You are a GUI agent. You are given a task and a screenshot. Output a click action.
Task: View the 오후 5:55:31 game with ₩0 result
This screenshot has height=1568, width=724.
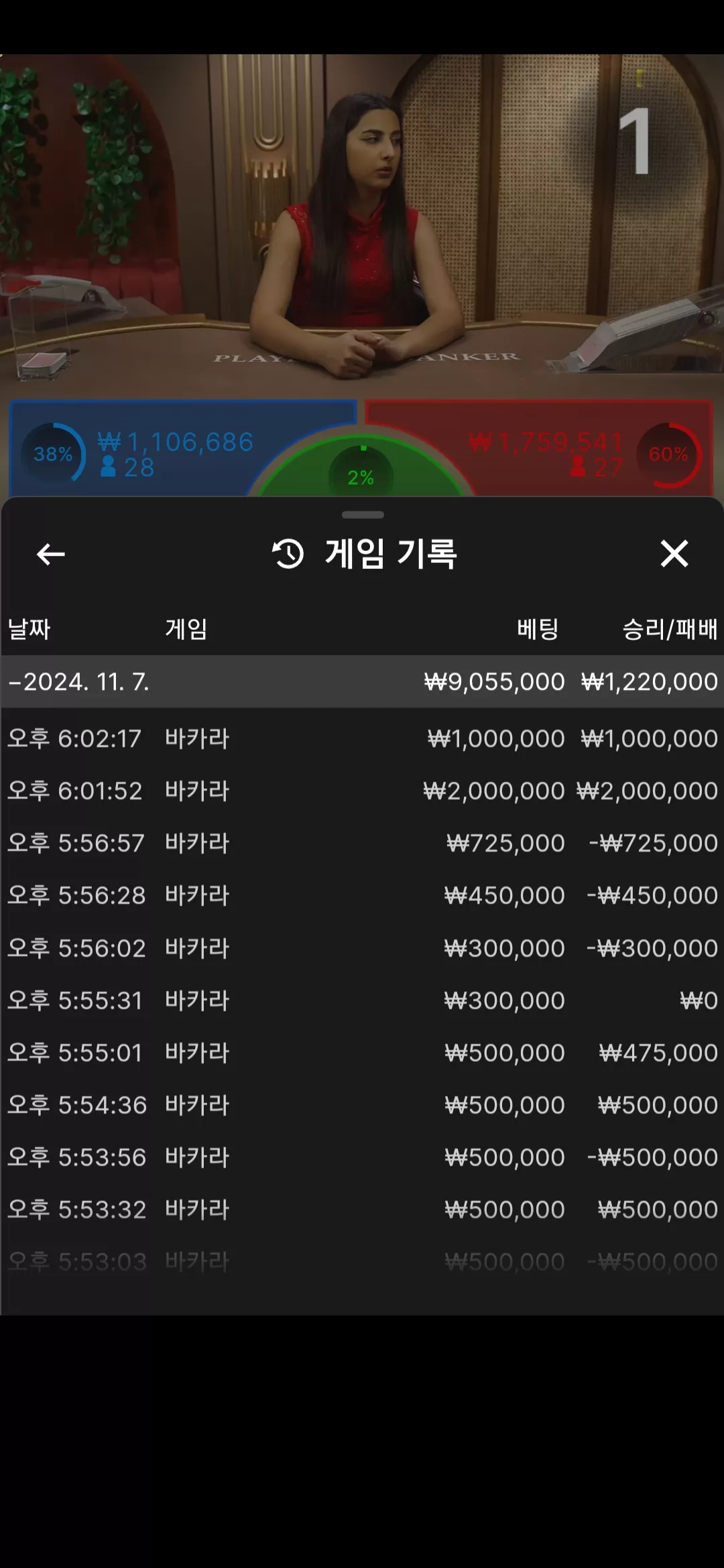[x=362, y=1000]
